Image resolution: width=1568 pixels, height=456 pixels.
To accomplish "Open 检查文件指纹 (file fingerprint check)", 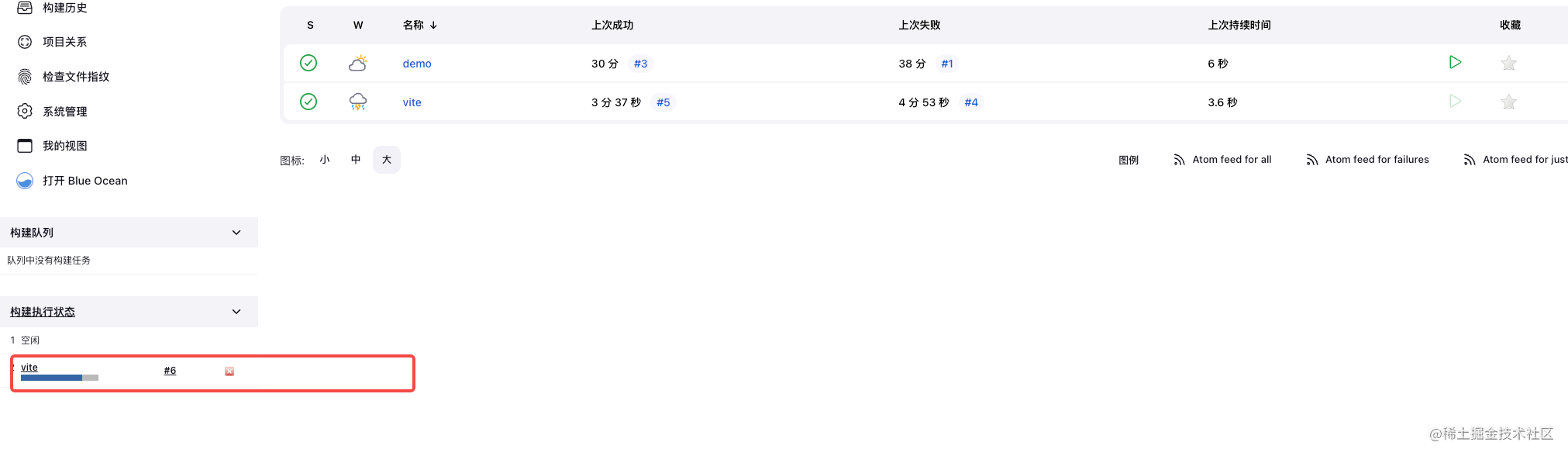I will click(x=75, y=77).
